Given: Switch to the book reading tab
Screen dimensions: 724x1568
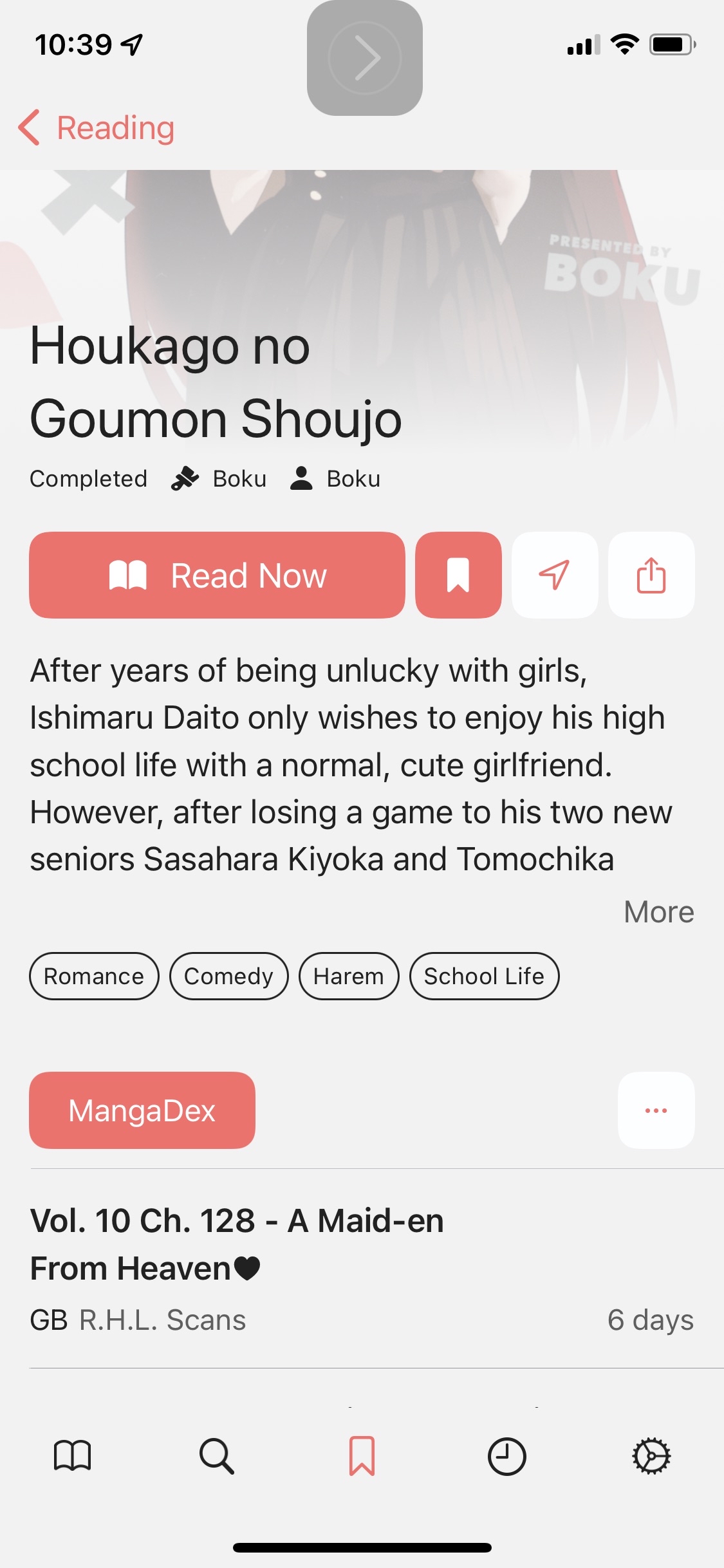Looking at the screenshot, I should point(73,1456).
